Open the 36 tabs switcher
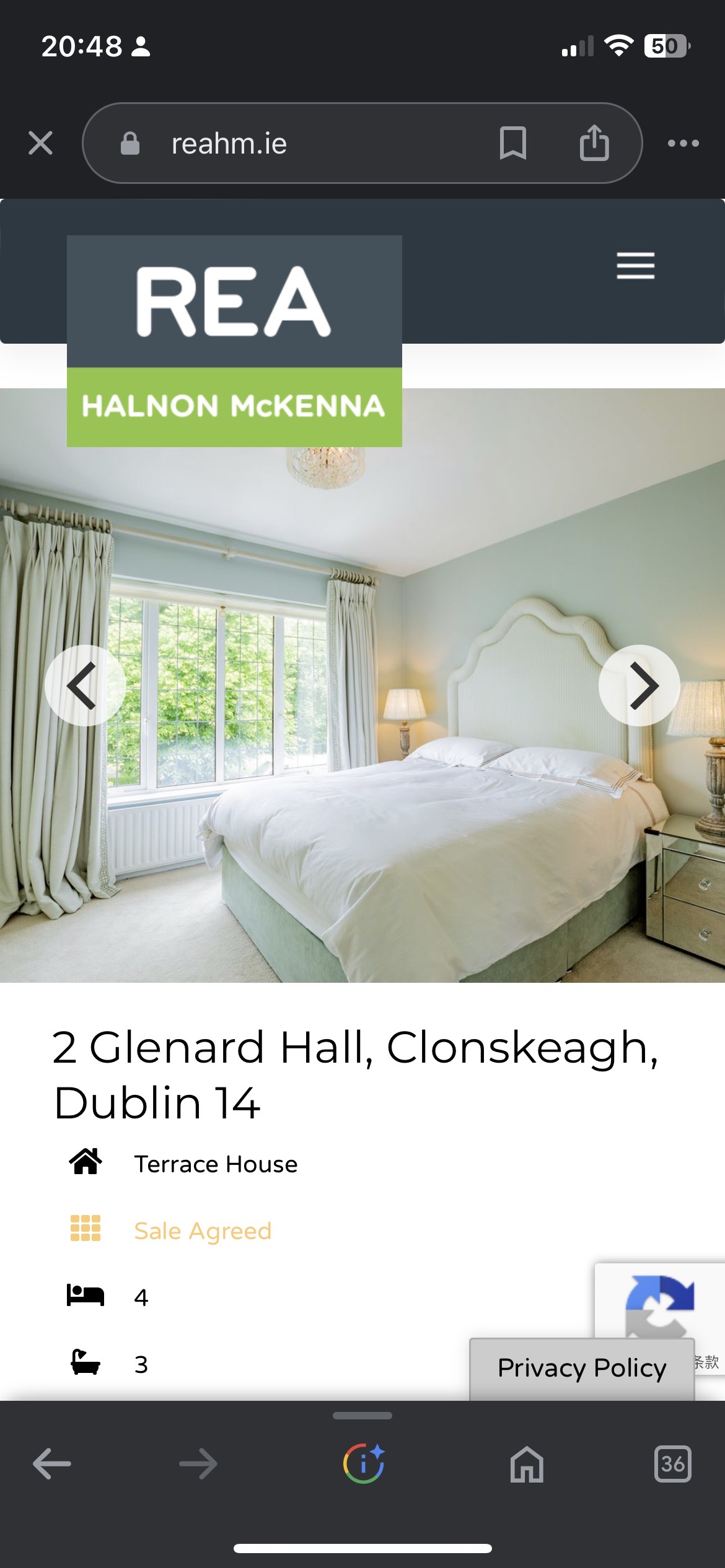 (x=672, y=1464)
